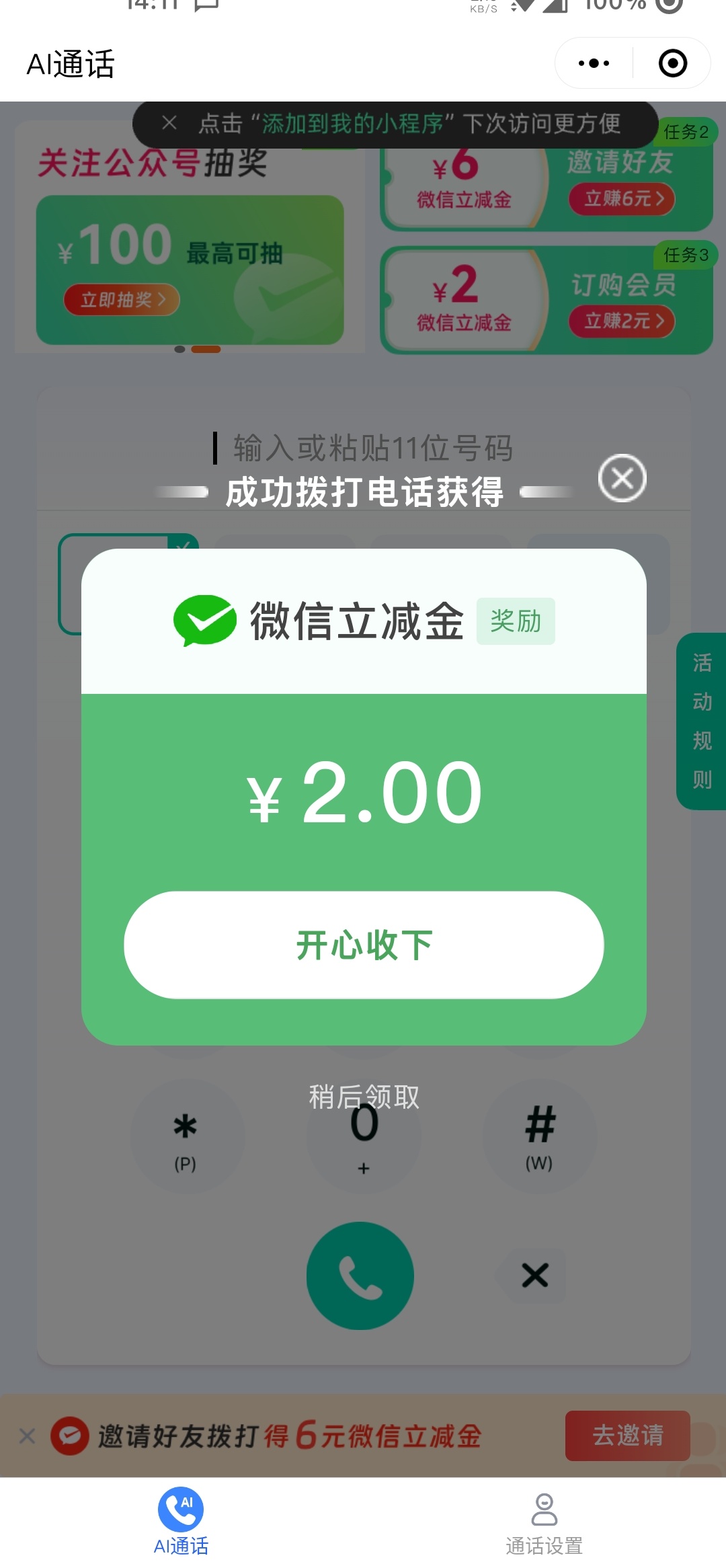This screenshot has width=726, height=1568.
Task: Open the mini program more options menu
Action: [594, 64]
